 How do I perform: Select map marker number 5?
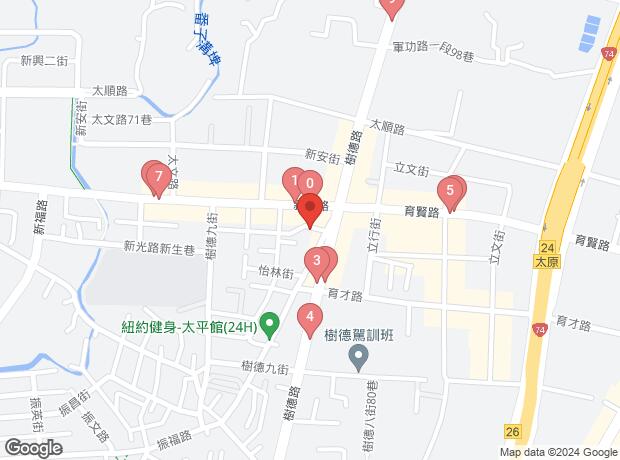[x=451, y=189]
